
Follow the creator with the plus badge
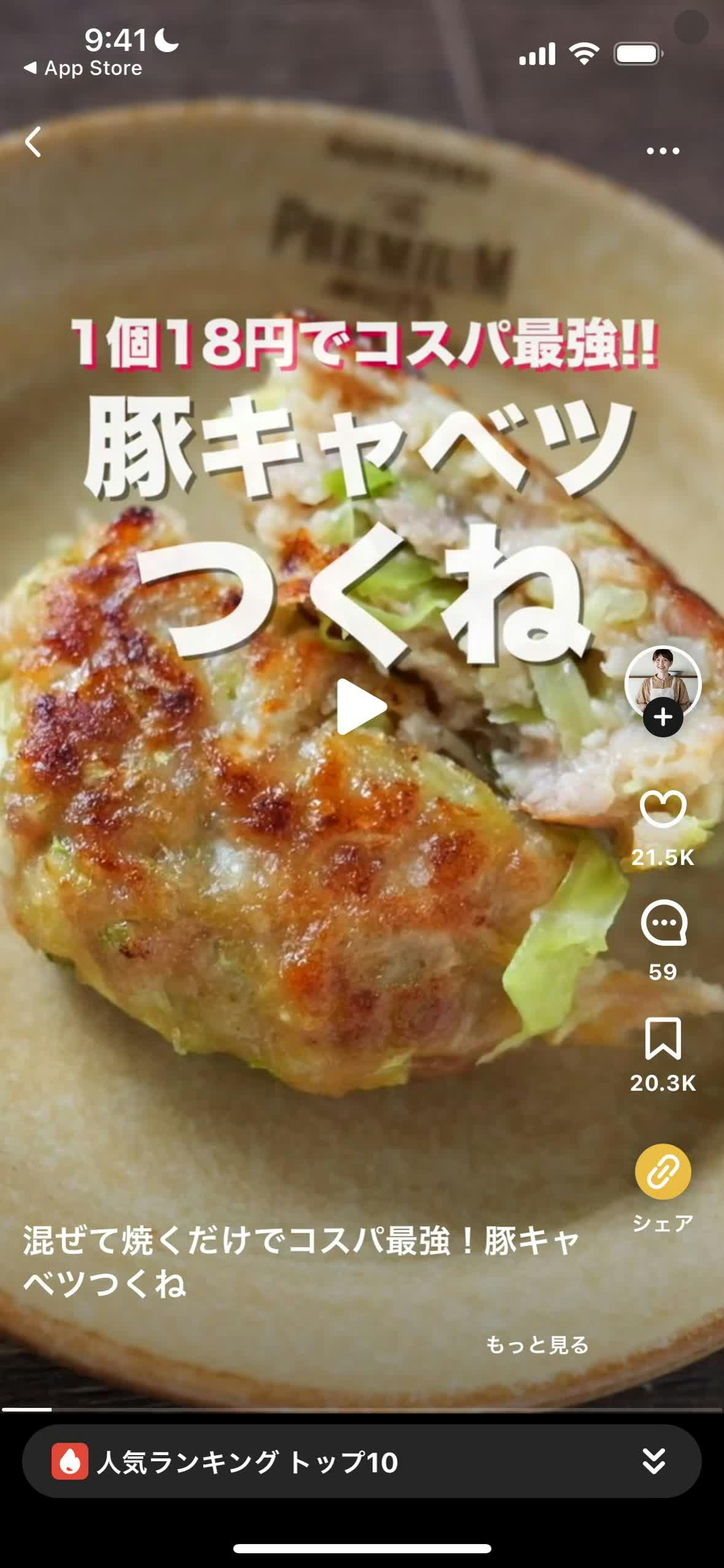[x=663, y=717]
